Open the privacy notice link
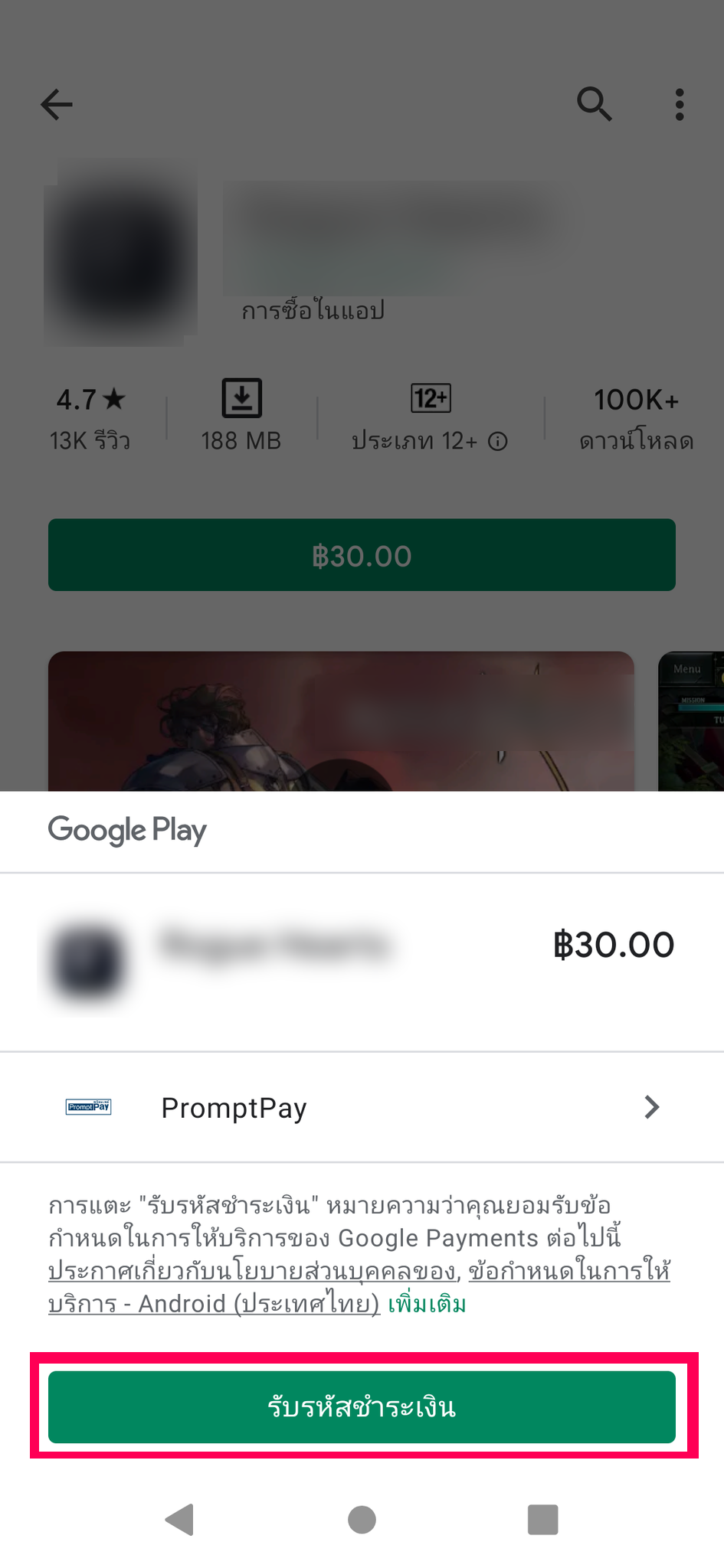Image resolution: width=724 pixels, height=1568 pixels. click(x=253, y=1271)
